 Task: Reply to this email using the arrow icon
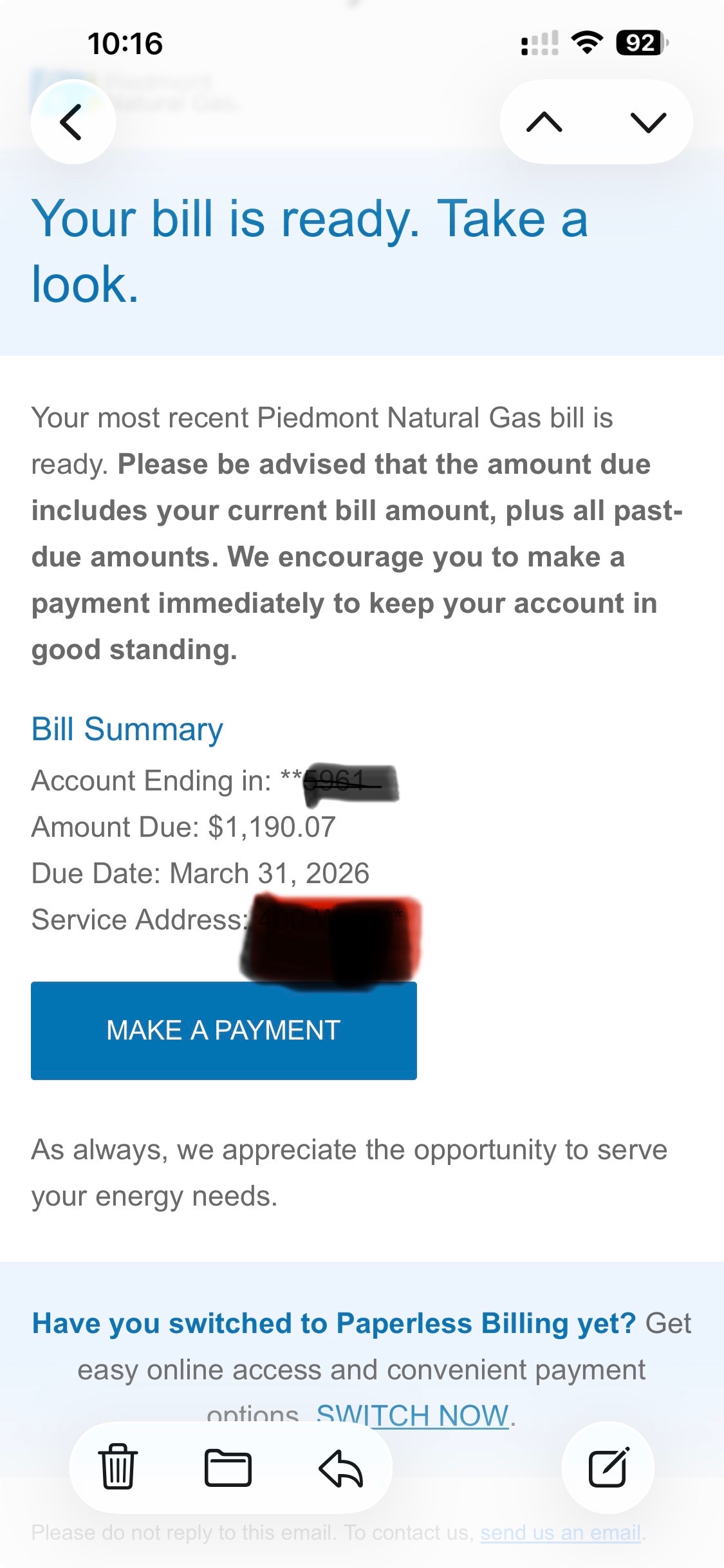coord(340,1468)
